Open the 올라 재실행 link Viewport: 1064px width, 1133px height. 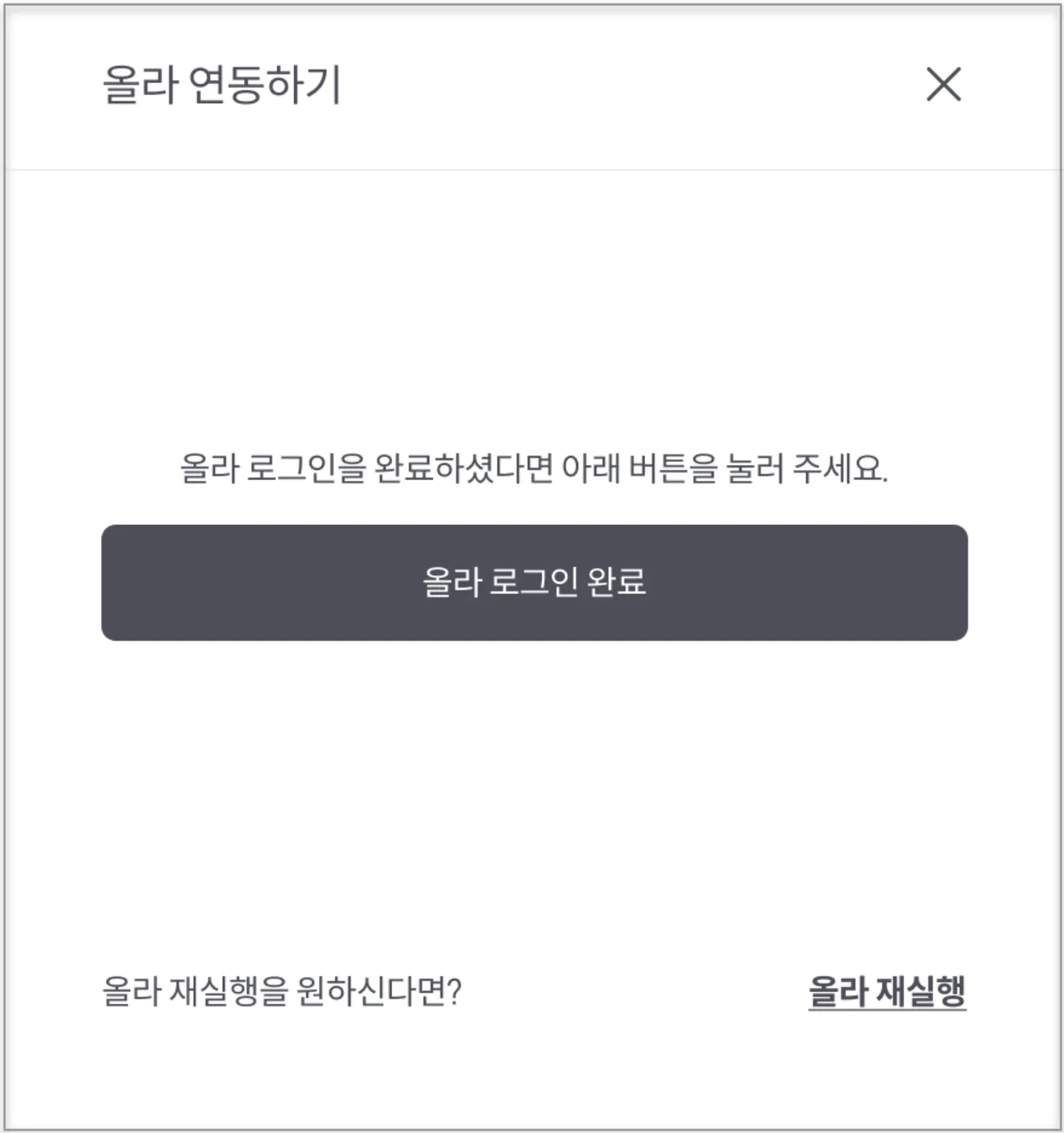[x=887, y=991]
